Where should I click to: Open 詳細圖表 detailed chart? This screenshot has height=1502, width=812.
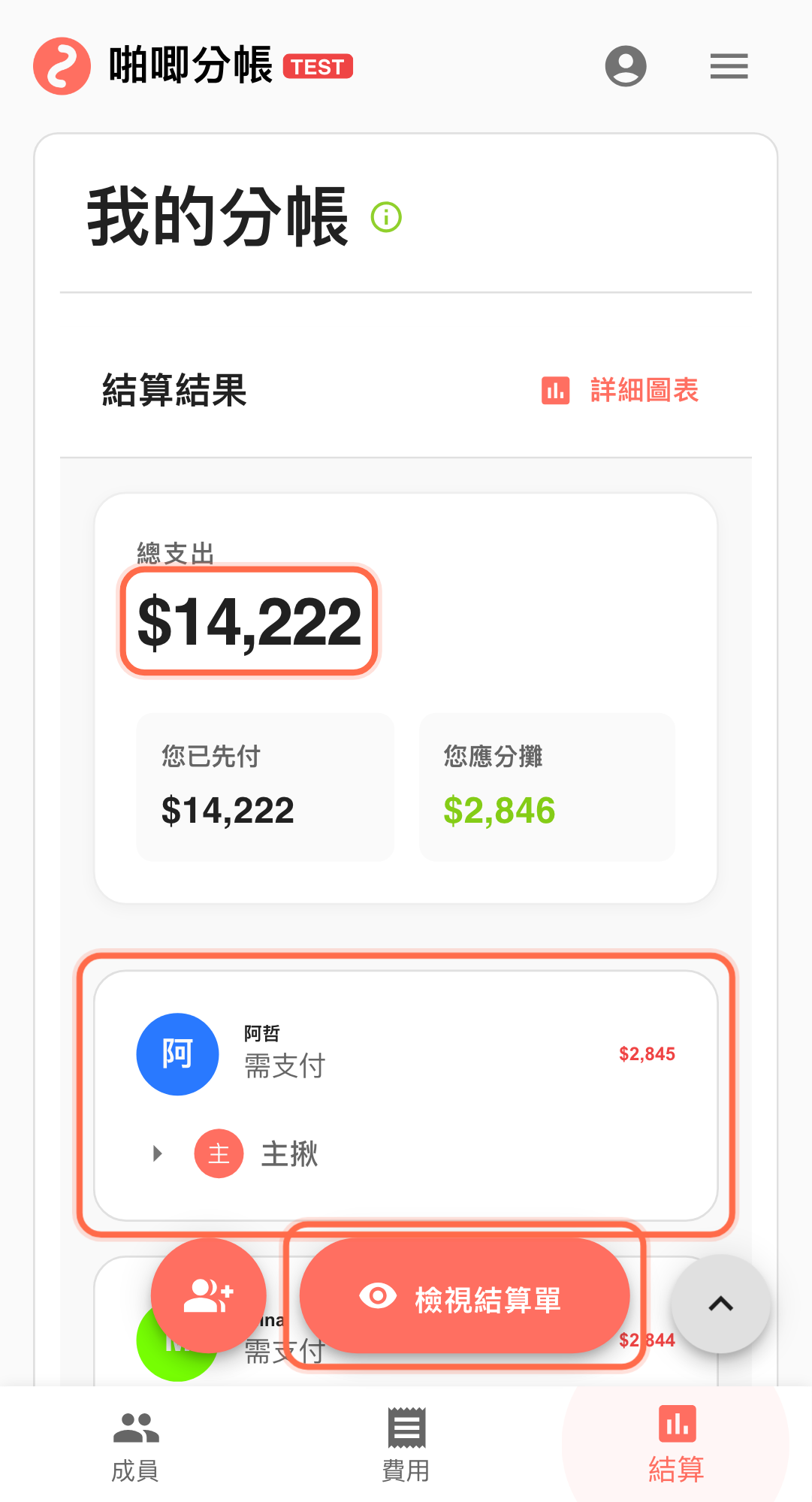tap(621, 391)
